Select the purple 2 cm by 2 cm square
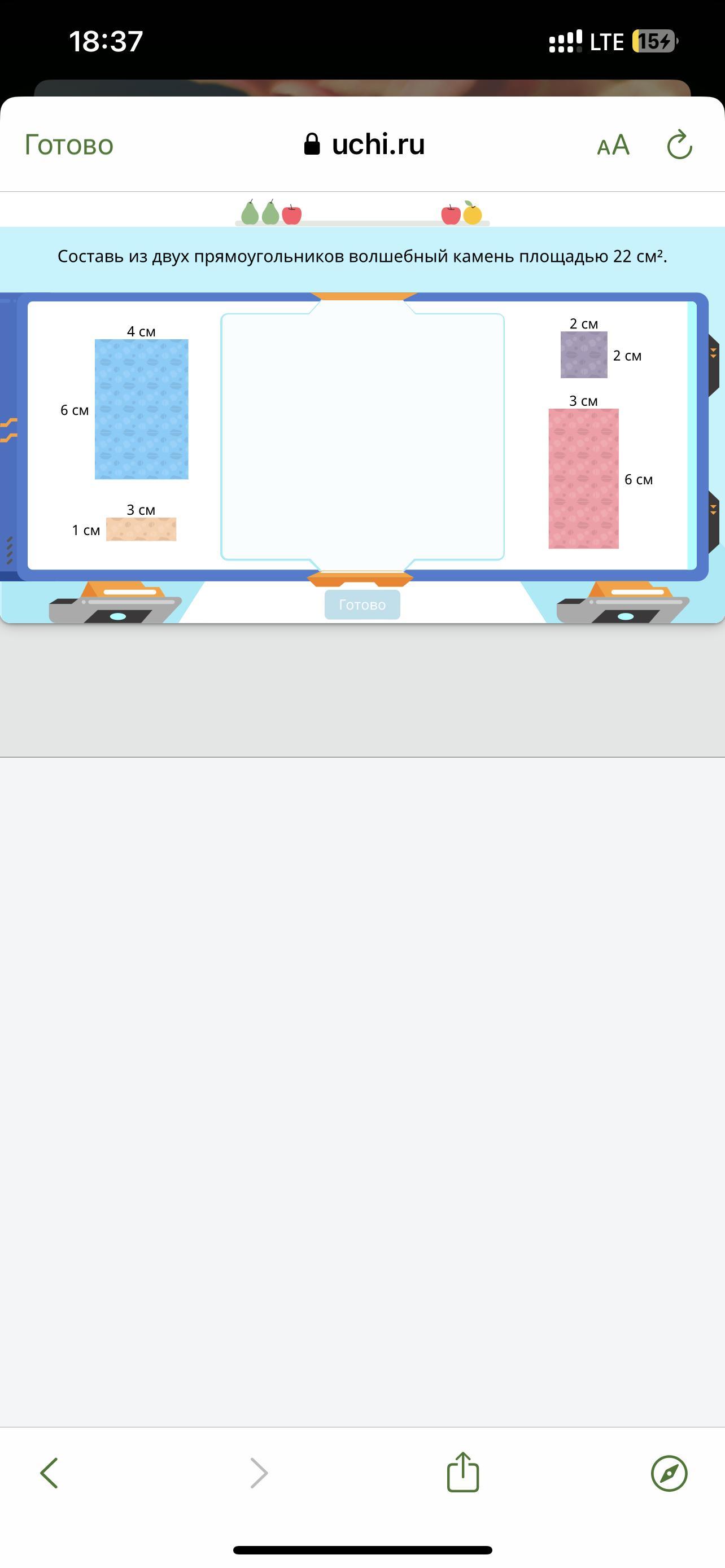 tap(584, 355)
